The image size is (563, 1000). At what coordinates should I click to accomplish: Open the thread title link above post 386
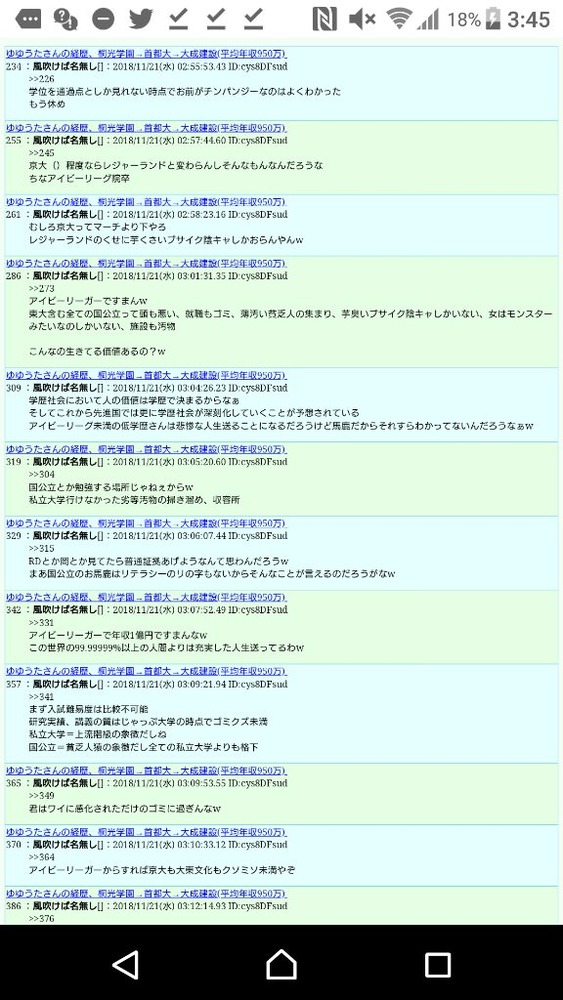pos(146,893)
